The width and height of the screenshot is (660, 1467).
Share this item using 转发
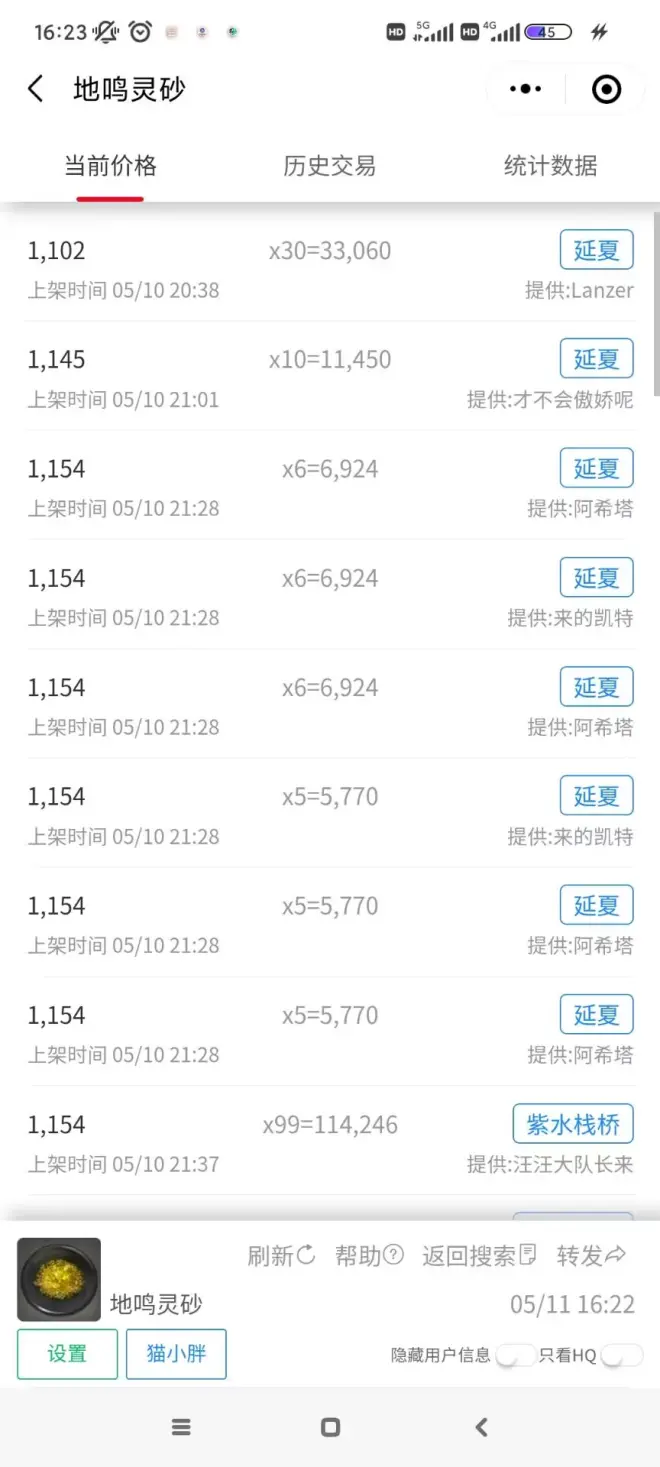(x=591, y=1255)
